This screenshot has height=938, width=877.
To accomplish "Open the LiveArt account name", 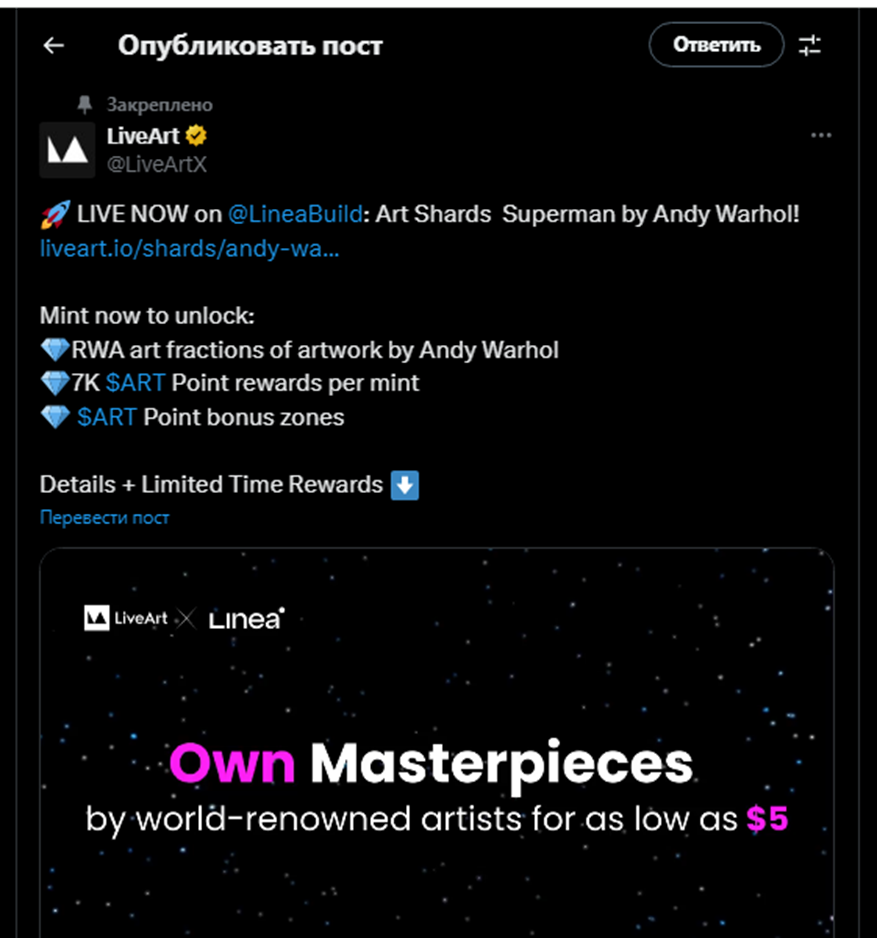I will pyautogui.click(x=143, y=136).
